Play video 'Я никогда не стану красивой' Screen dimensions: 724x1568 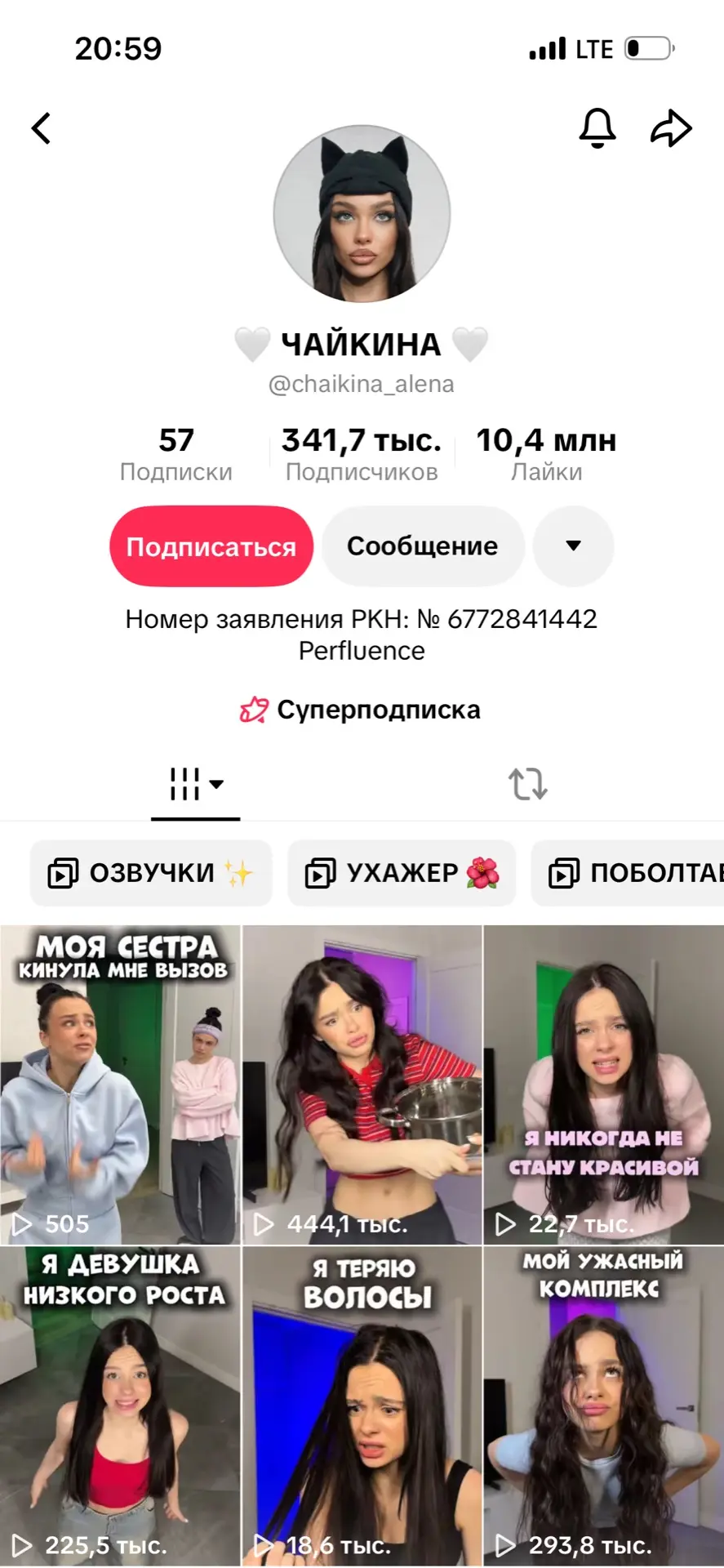click(x=604, y=1085)
